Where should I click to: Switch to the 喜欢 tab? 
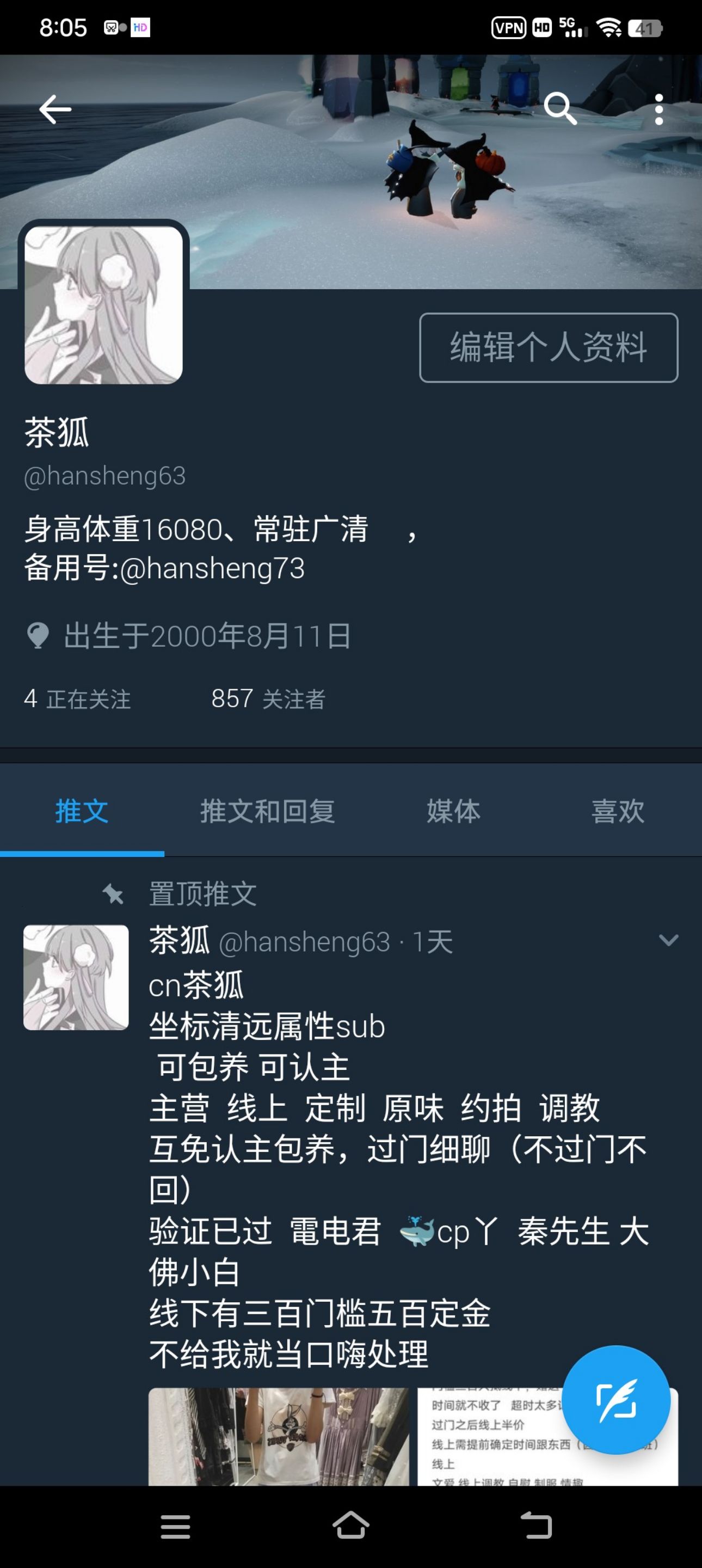pyautogui.click(x=618, y=811)
